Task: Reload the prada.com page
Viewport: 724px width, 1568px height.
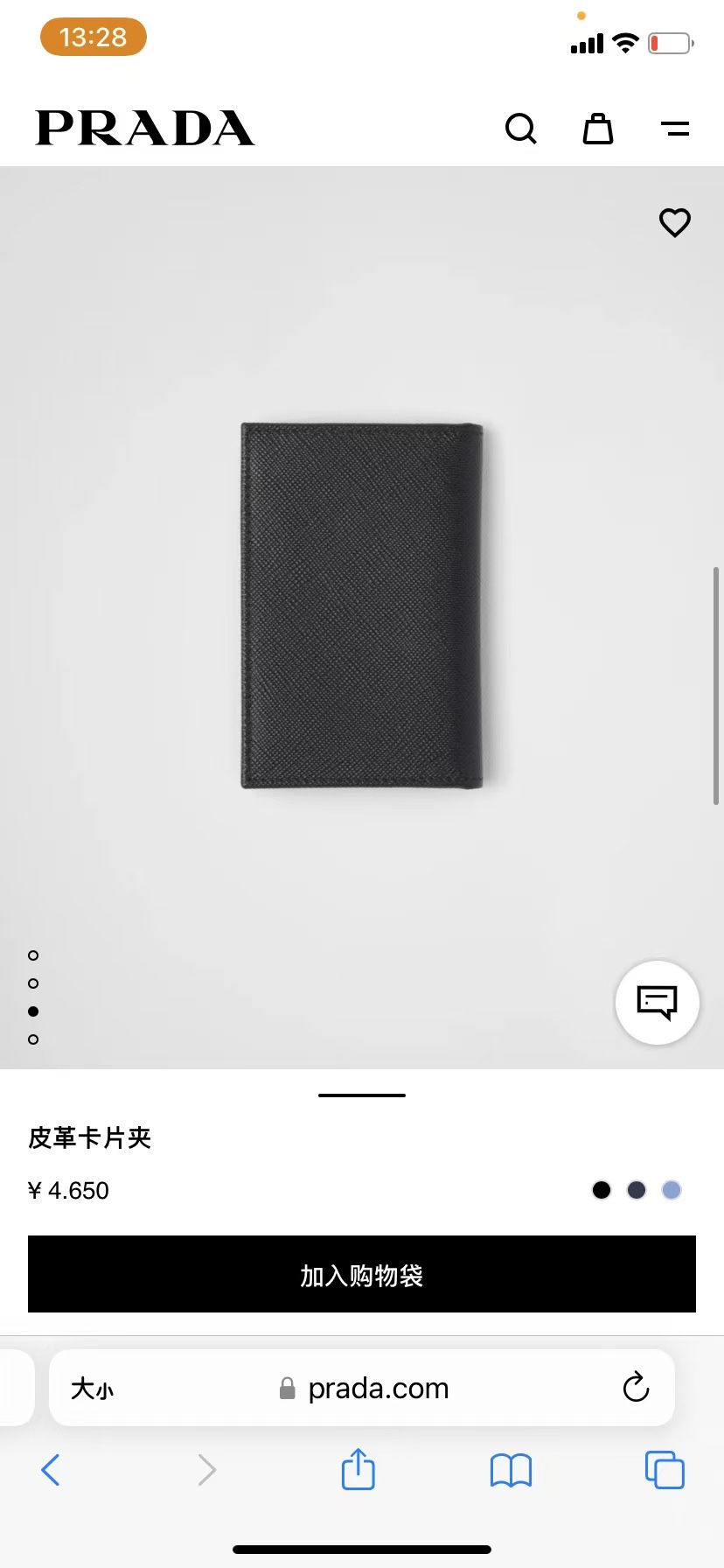Action: coord(636,1388)
